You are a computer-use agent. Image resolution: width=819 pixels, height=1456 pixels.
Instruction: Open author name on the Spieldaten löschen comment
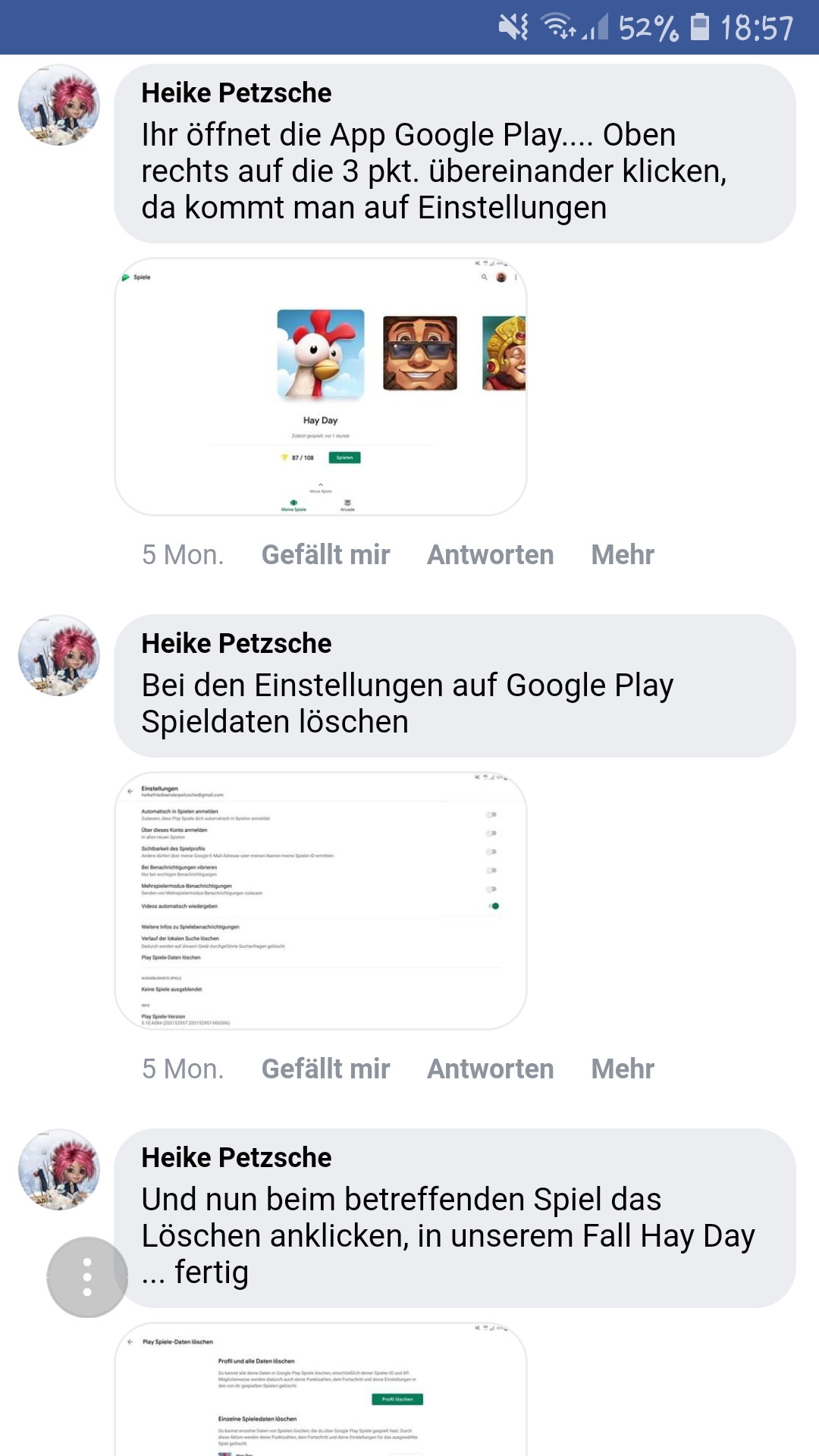point(236,643)
